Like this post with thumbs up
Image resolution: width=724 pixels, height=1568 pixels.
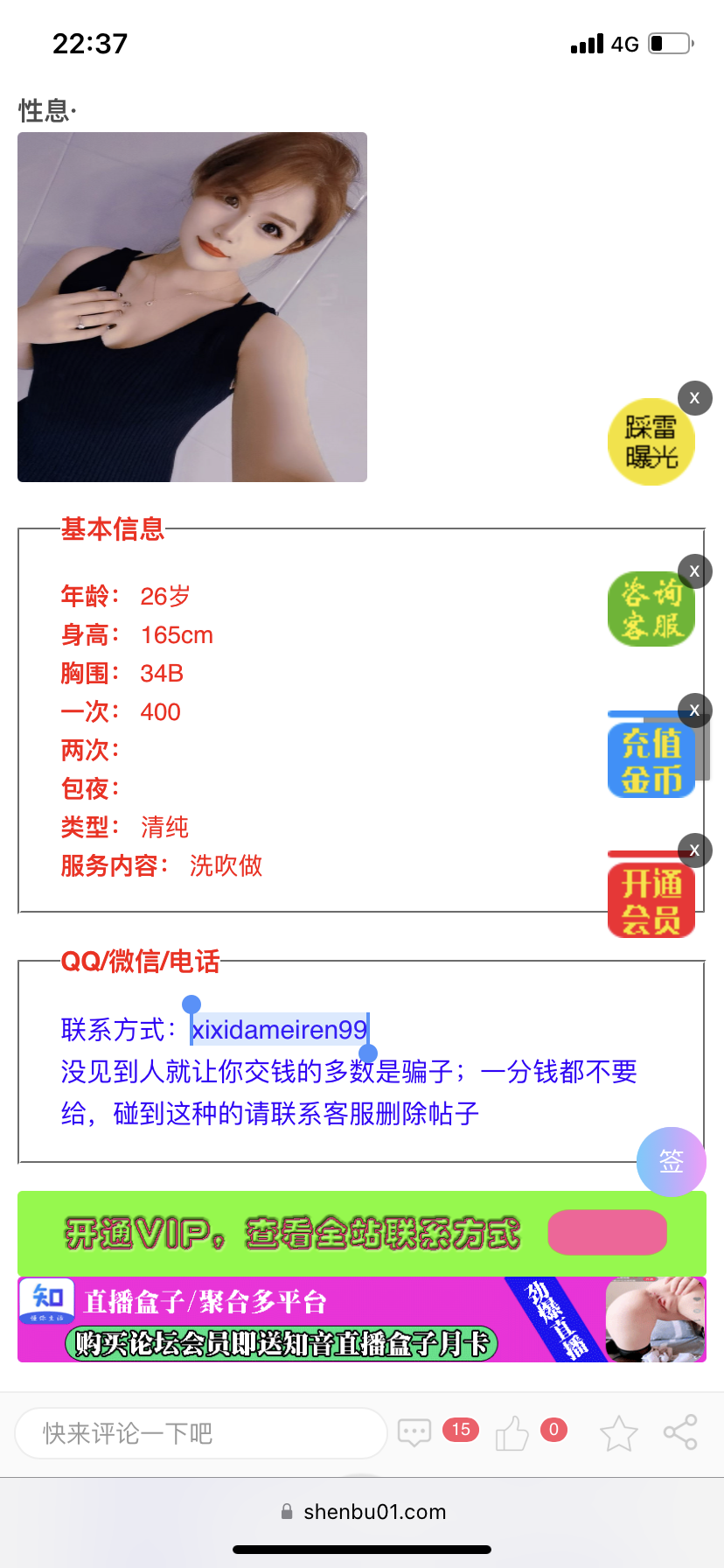(512, 1433)
